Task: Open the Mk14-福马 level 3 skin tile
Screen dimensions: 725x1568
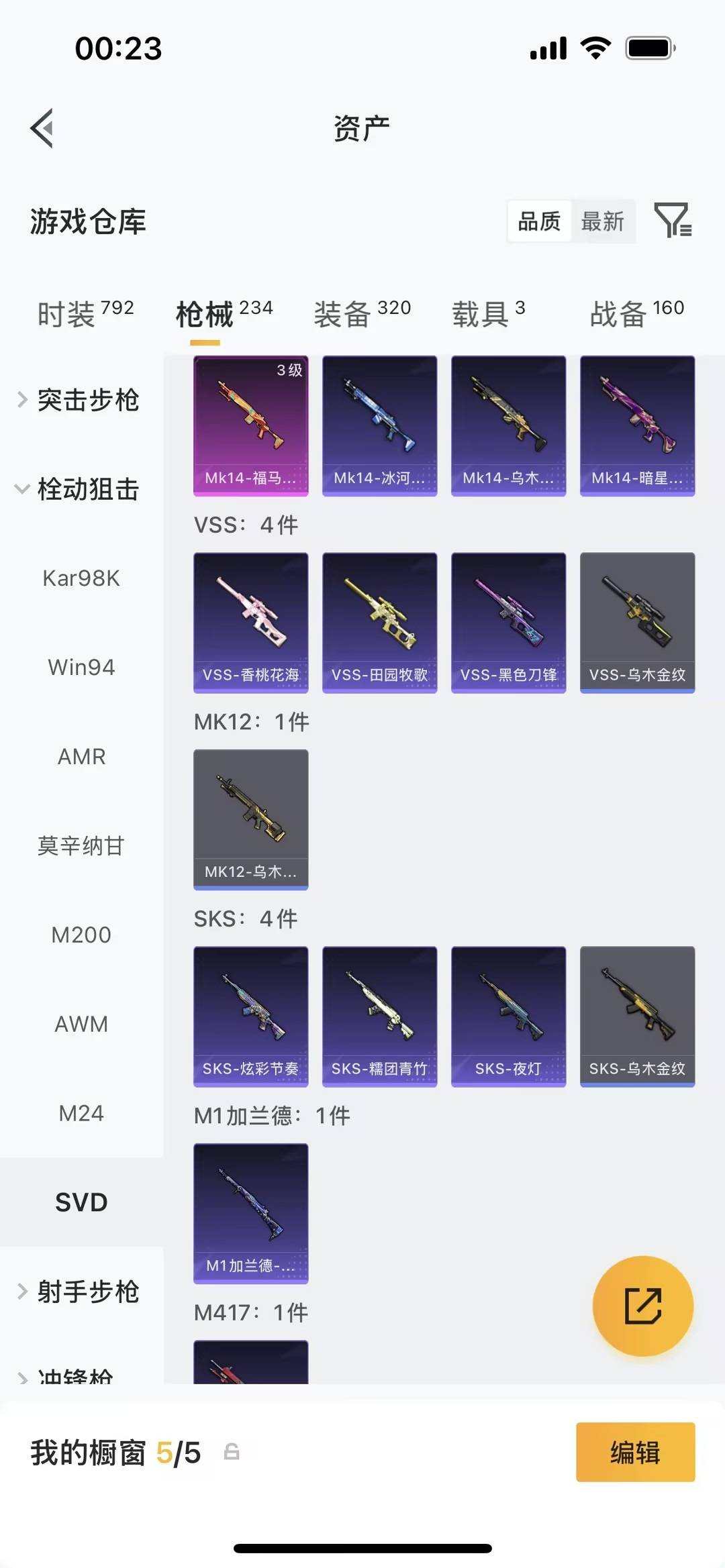Action: tap(250, 425)
